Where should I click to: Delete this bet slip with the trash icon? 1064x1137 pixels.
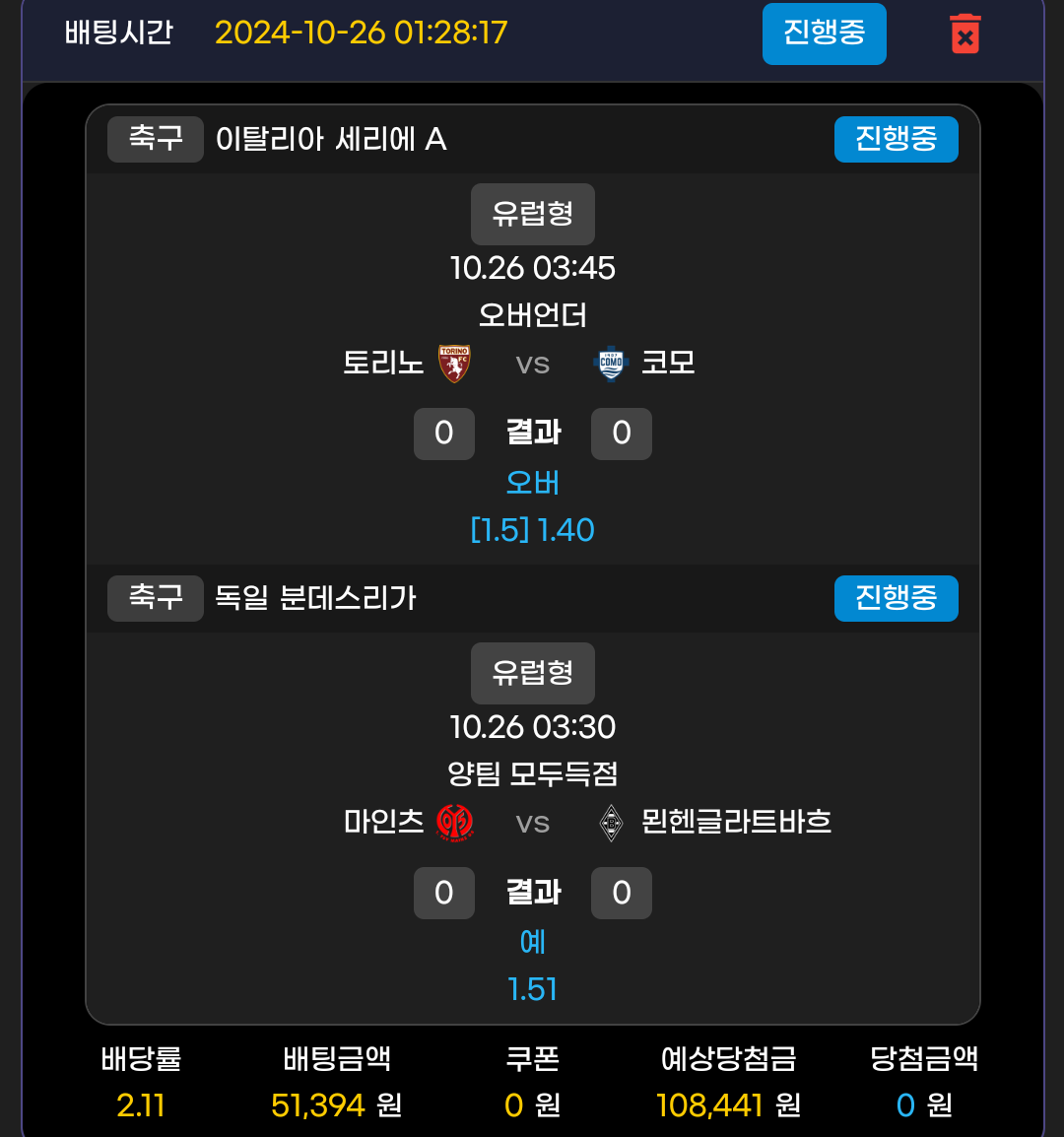964,33
